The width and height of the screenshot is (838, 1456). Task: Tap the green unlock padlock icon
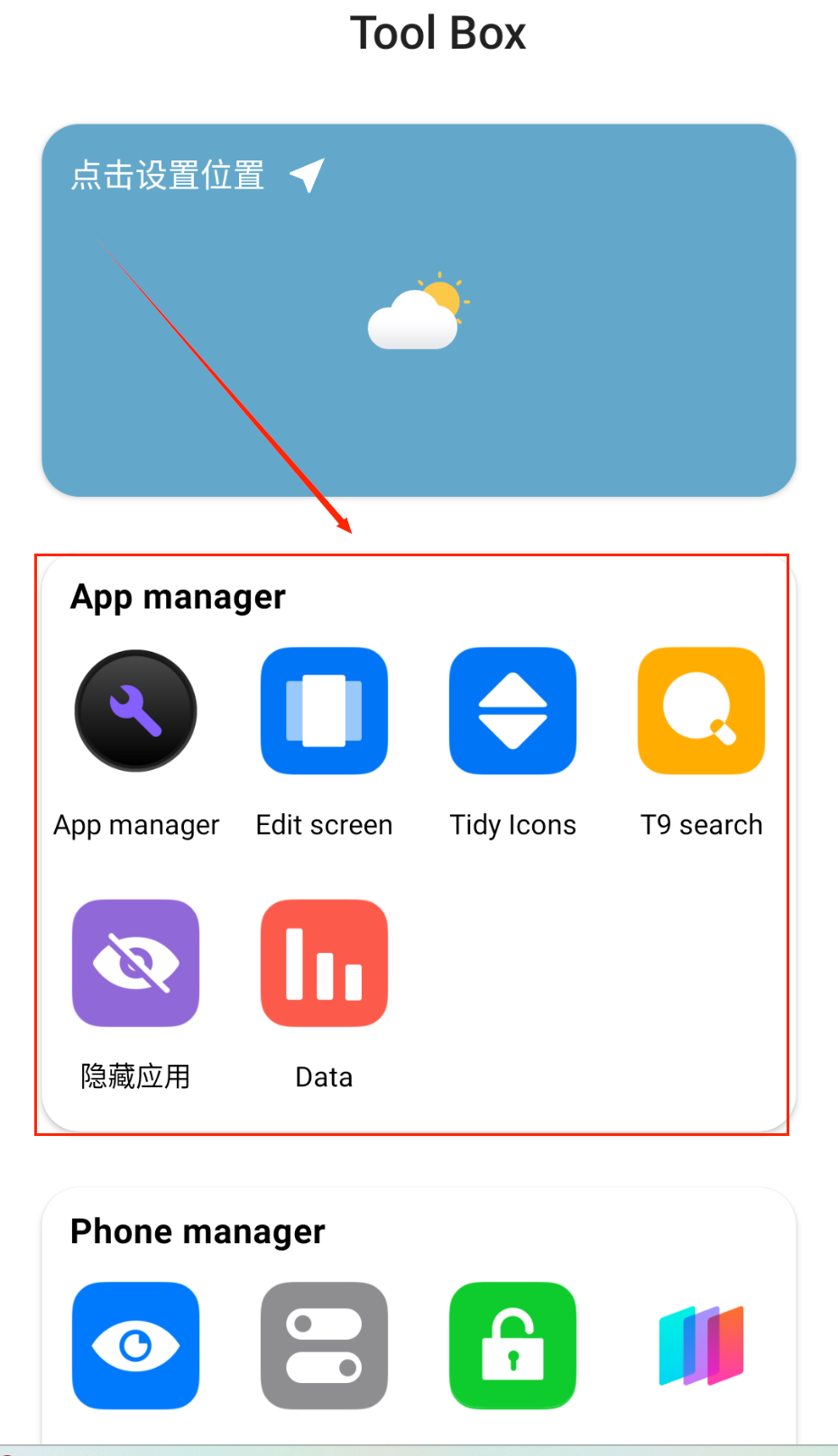512,1345
